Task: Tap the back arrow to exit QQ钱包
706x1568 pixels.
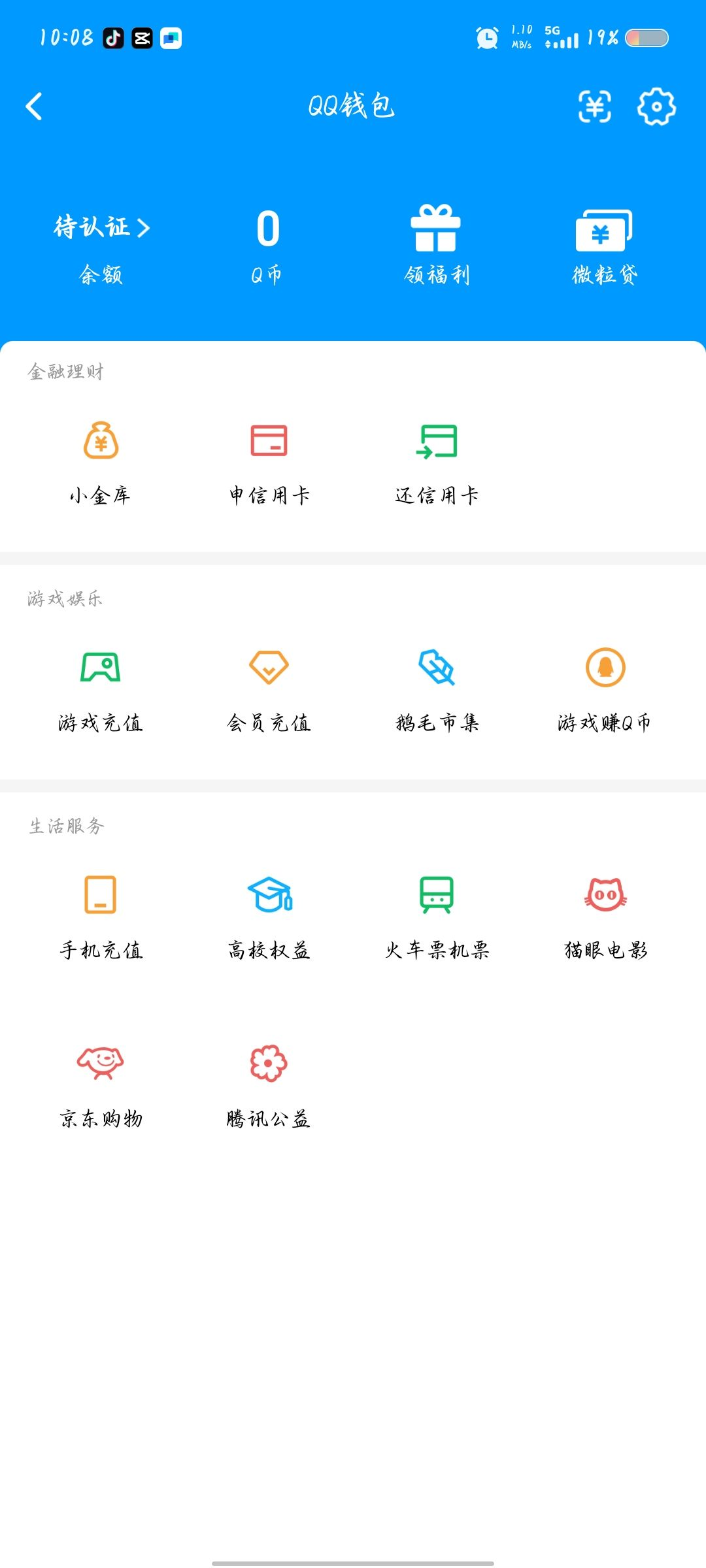Action: (34, 106)
